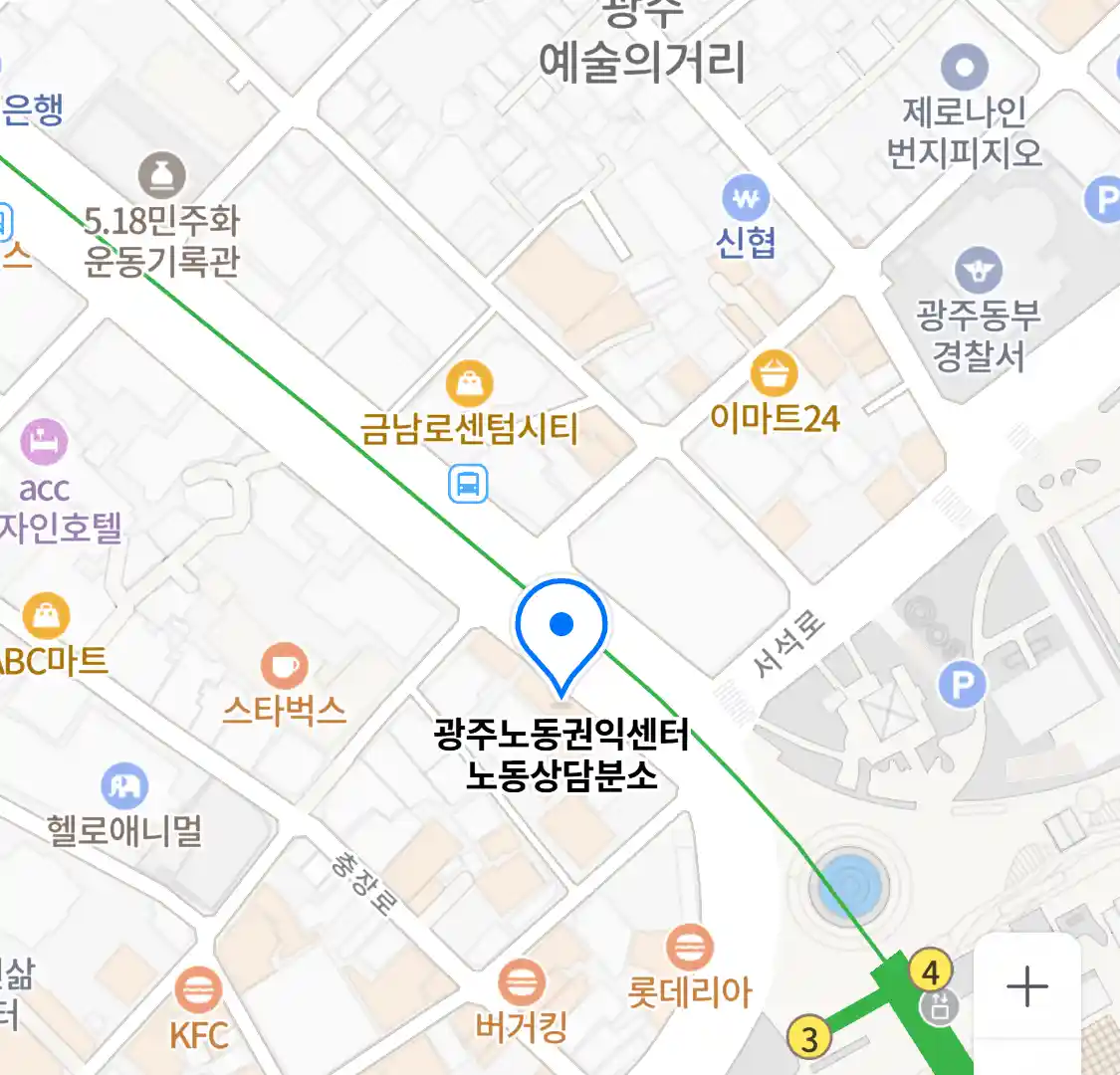Tap the 제로나인번지피지오 marker
The image size is (1120, 1075).
pyautogui.click(x=964, y=69)
